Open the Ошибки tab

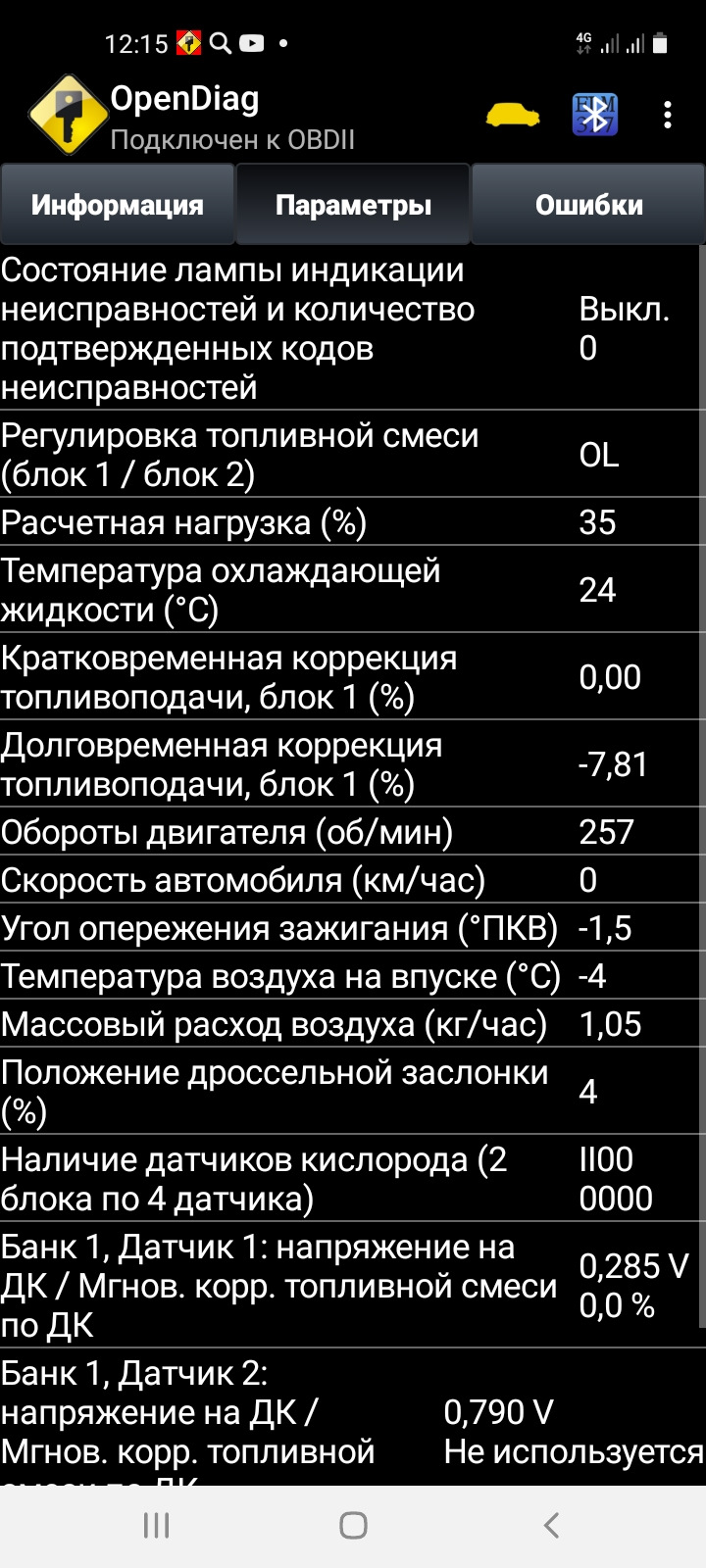[588, 205]
